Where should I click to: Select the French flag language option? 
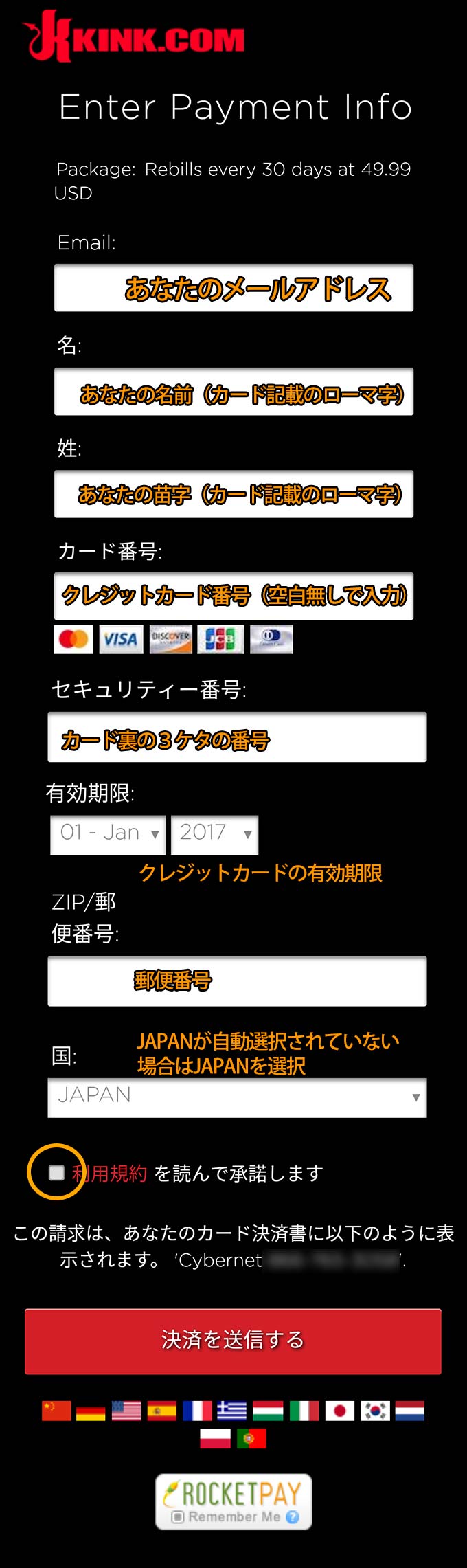(x=197, y=1411)
